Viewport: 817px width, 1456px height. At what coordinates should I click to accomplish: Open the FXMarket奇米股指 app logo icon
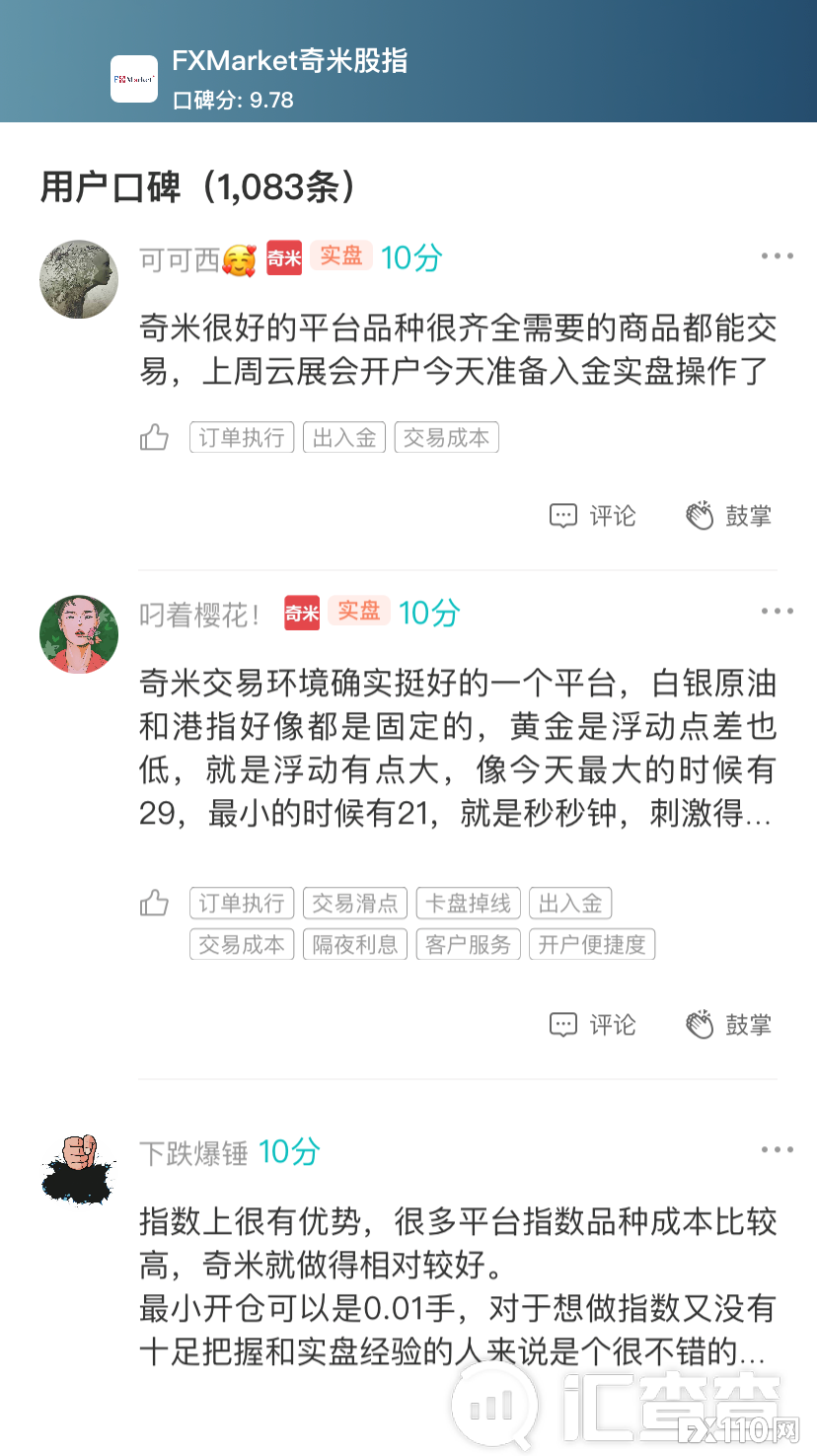coord(134,79)
